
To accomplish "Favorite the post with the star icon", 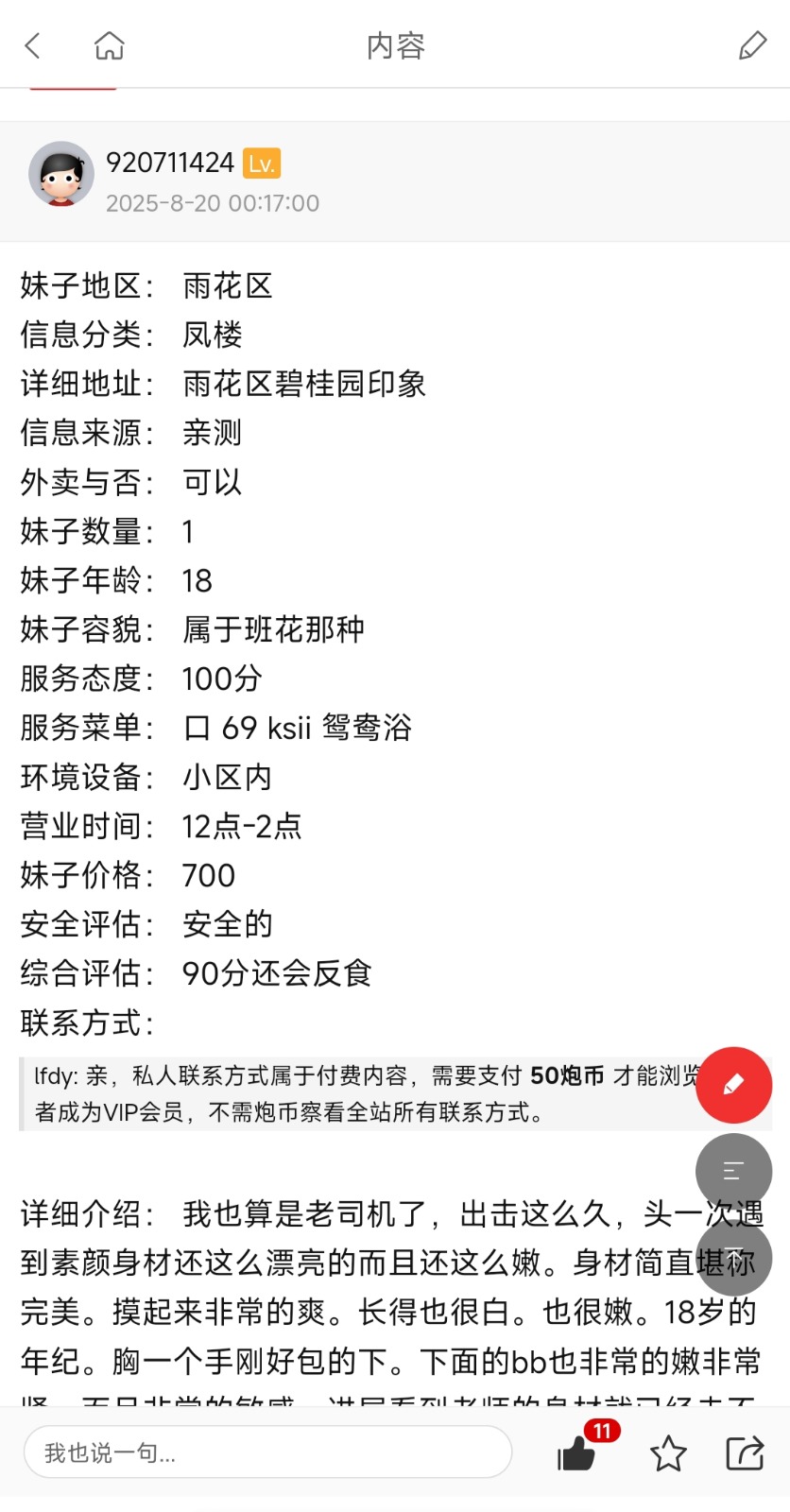I will 668,1453.
